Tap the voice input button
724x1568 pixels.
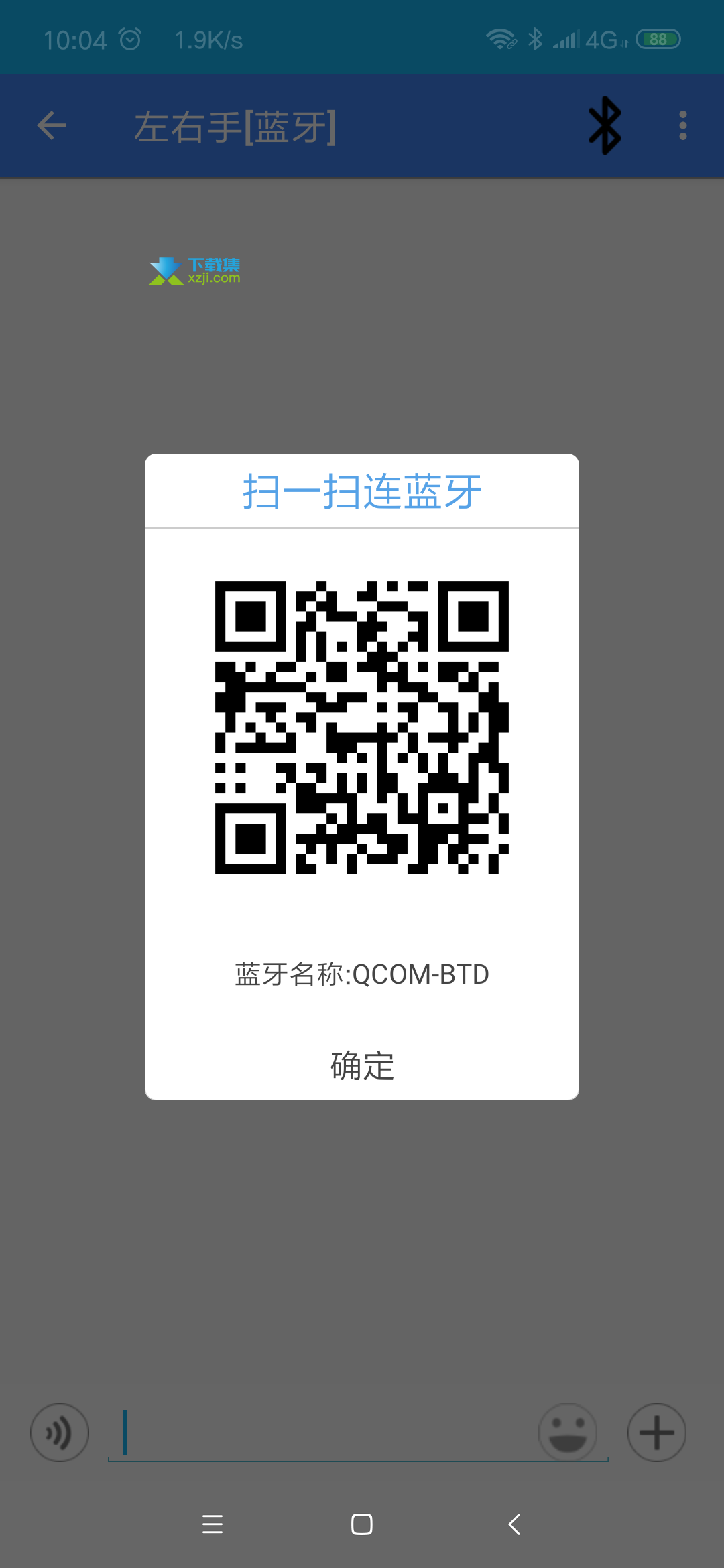point(60,1433)
